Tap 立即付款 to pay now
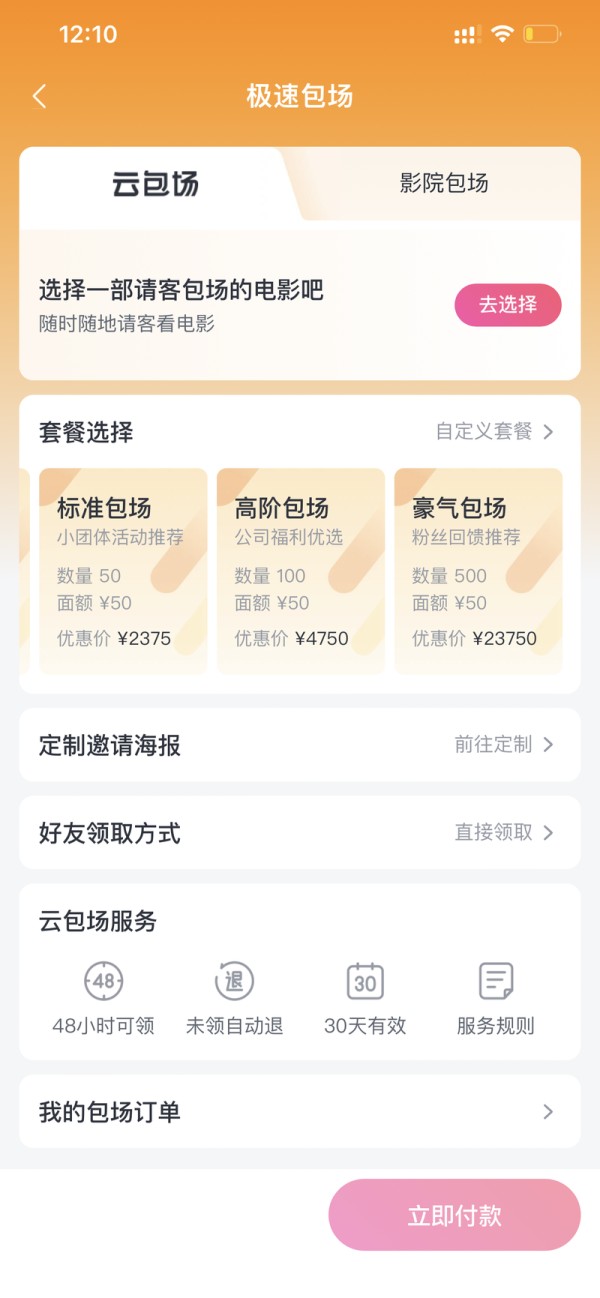The width and height of the screenshot is (600, 1298). pos(455,1215)
